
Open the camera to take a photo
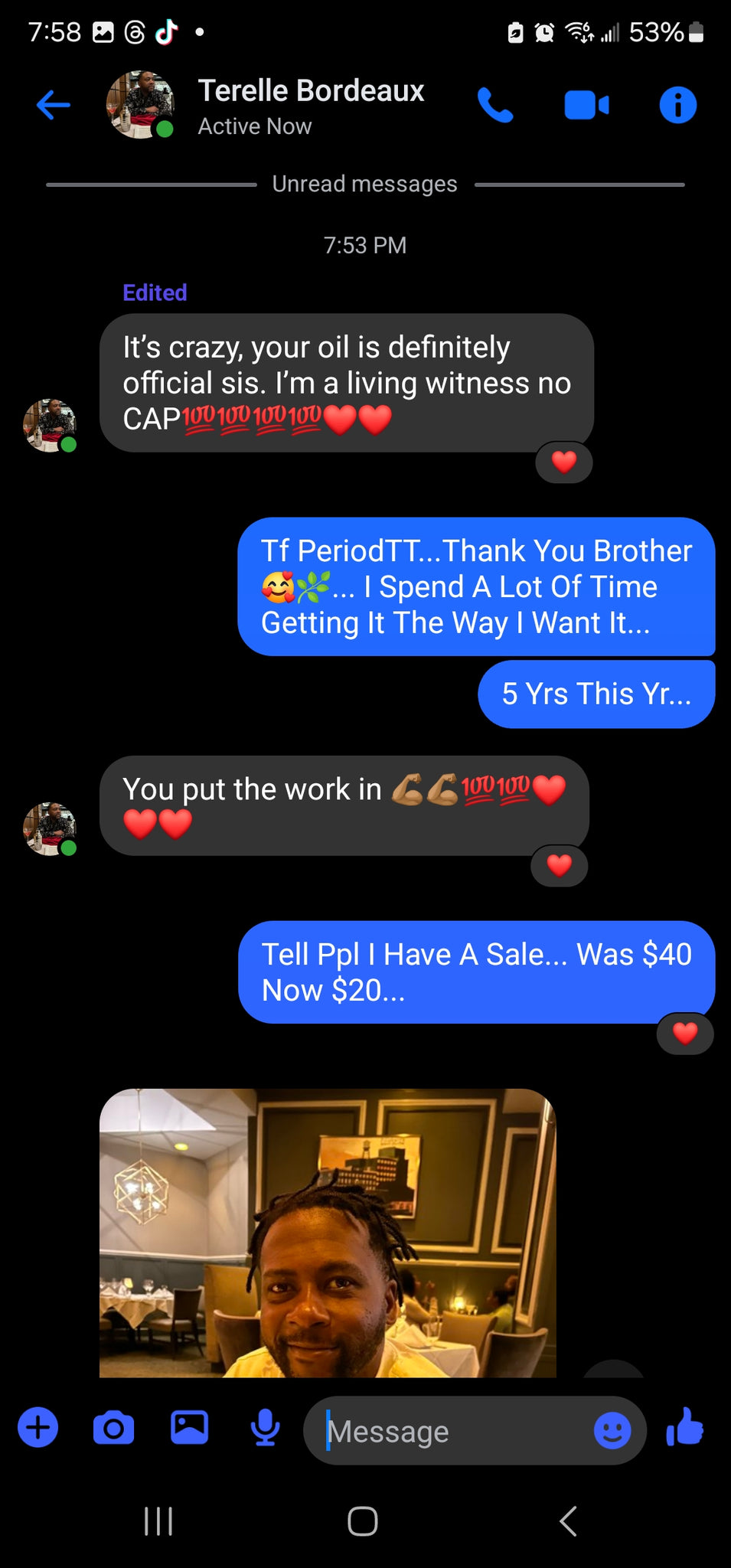click(113, 1428)
